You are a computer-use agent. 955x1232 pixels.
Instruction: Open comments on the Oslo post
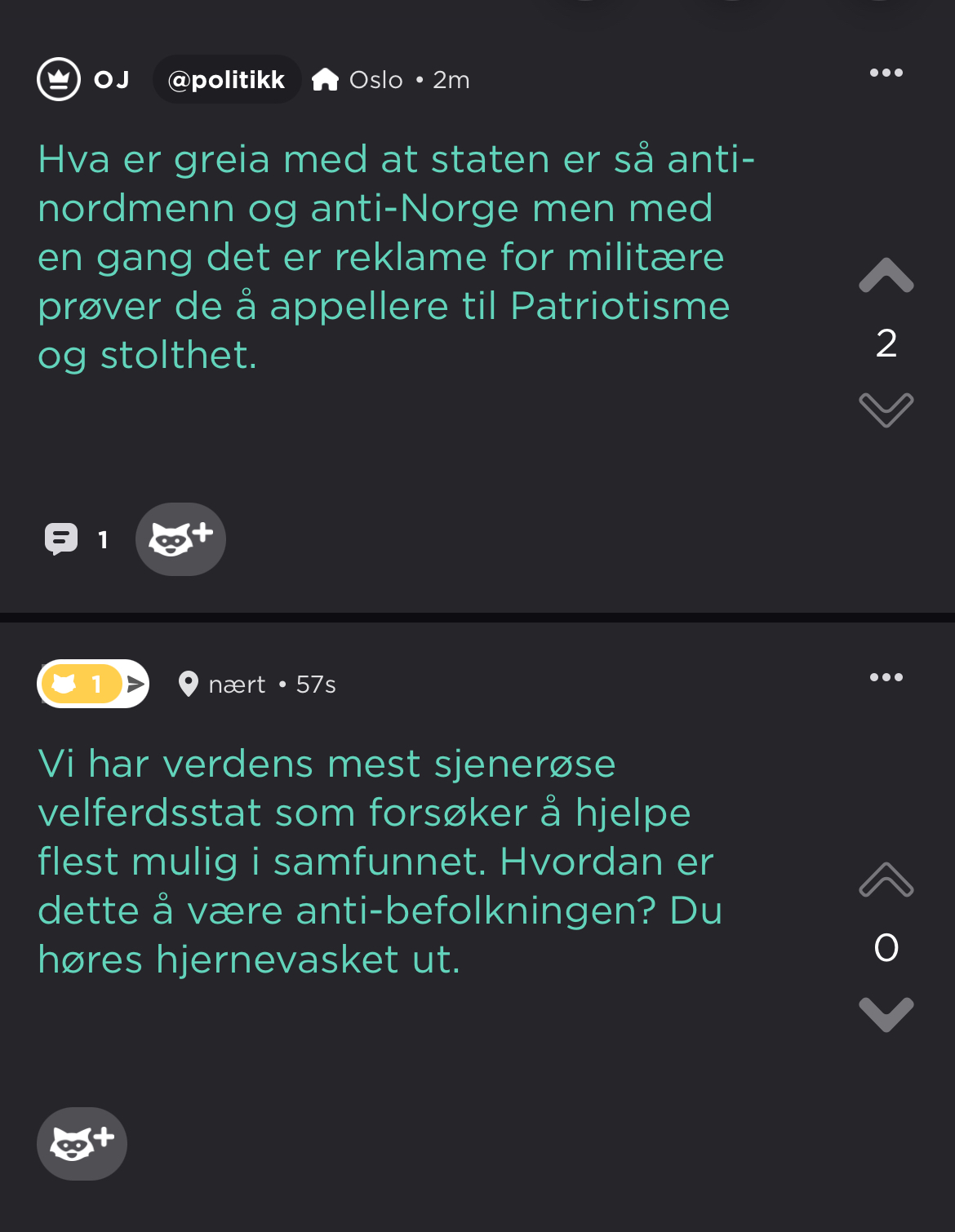coord(74,539)
